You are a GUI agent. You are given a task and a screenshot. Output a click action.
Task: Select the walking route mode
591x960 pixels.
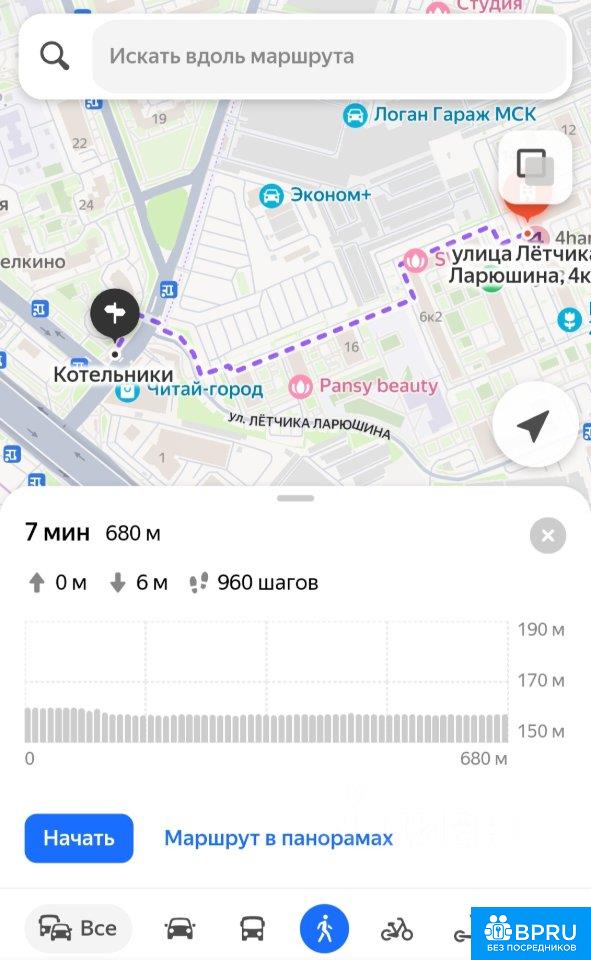(x=325, y=929)
